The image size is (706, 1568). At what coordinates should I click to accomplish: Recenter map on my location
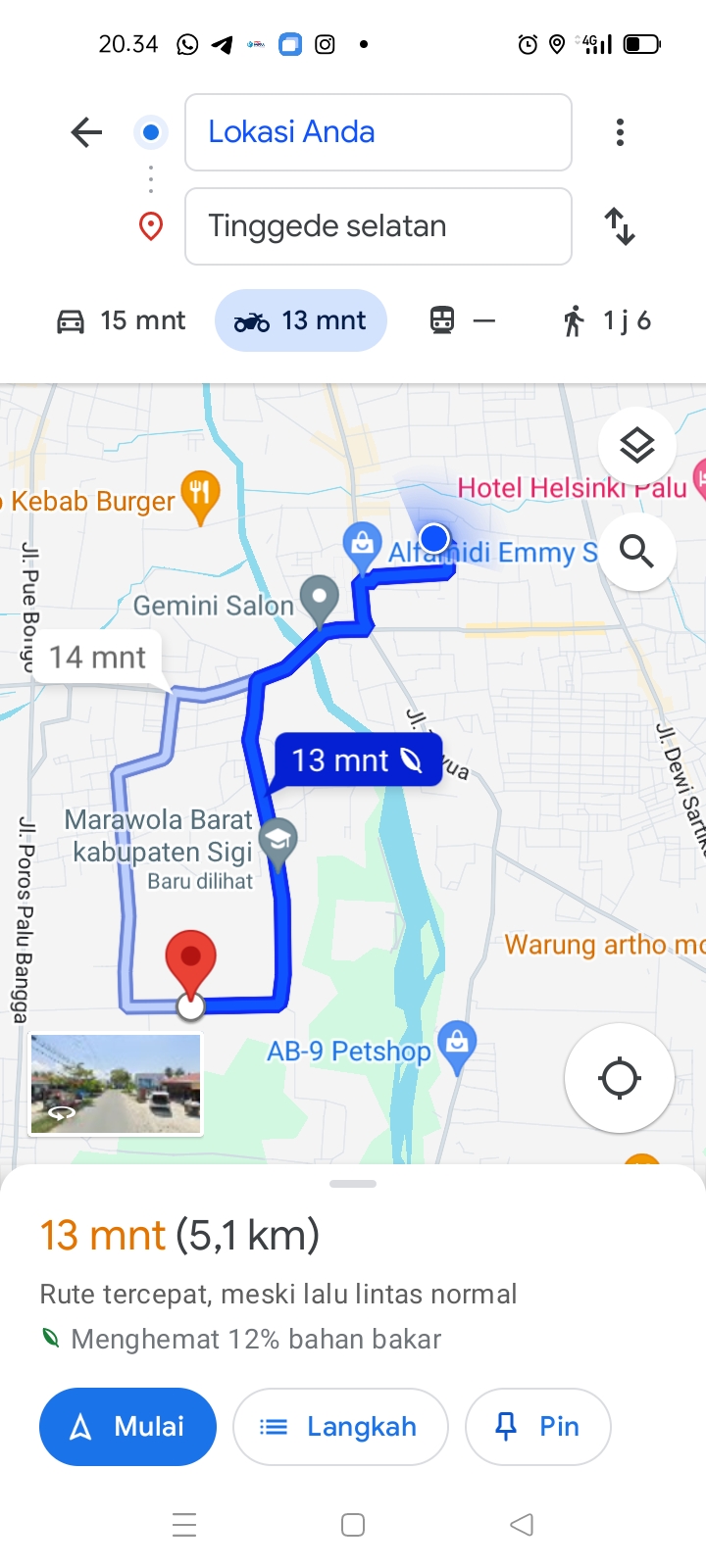(x=620, y=1078)
